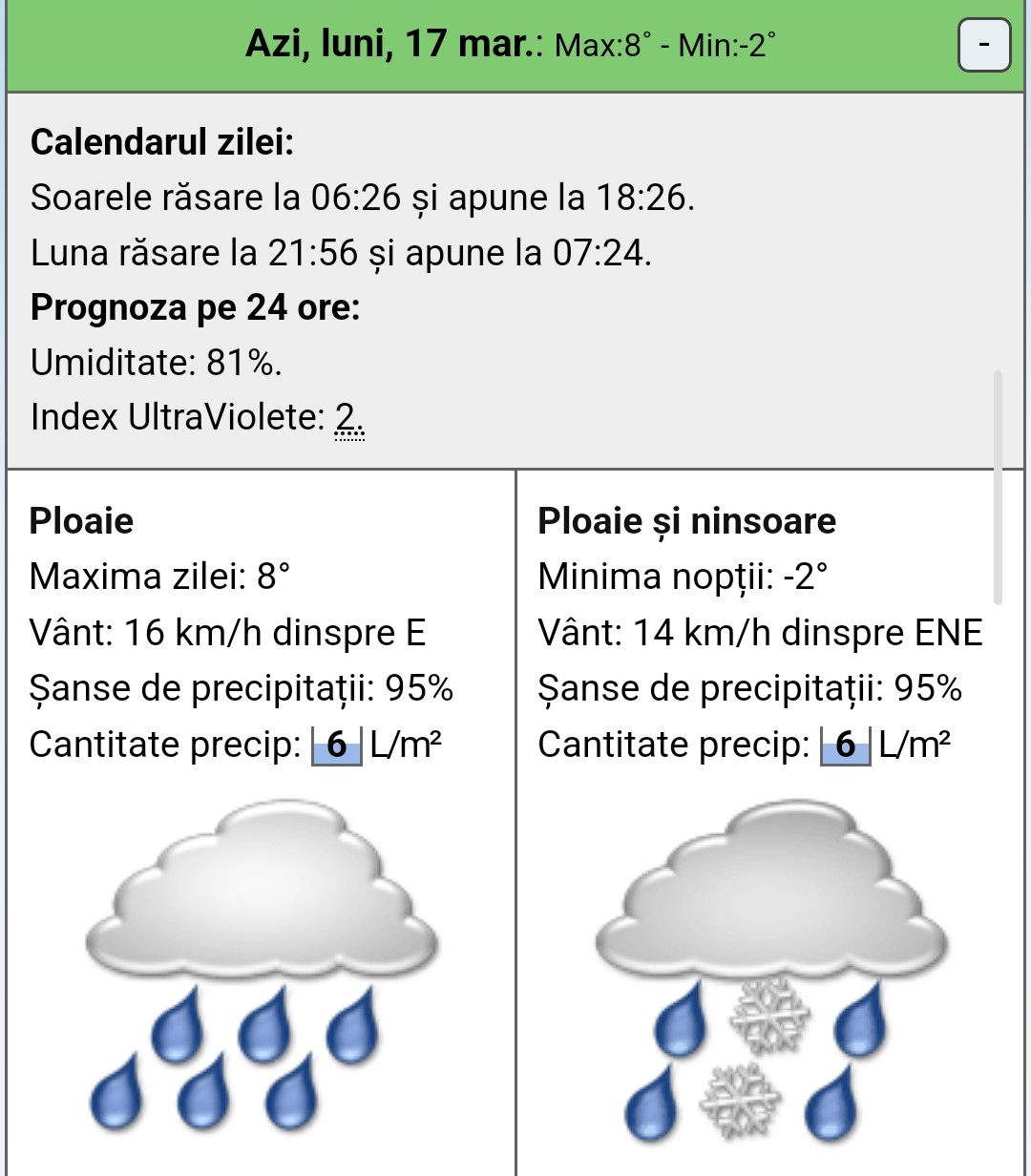Collapse today's forecast with the minus button
Viewport: 1031px width, 1176px height.
click(983, 45)
